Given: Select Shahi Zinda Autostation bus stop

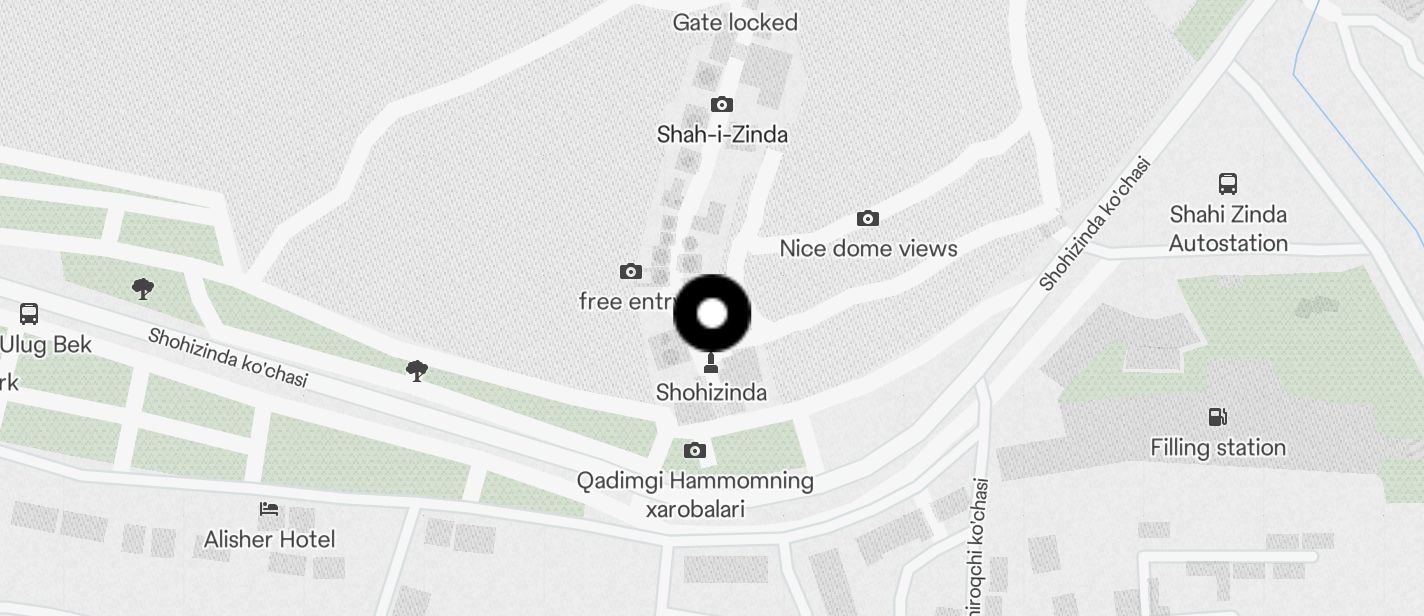Looking at the screenshot, I should click(1228, 184).
